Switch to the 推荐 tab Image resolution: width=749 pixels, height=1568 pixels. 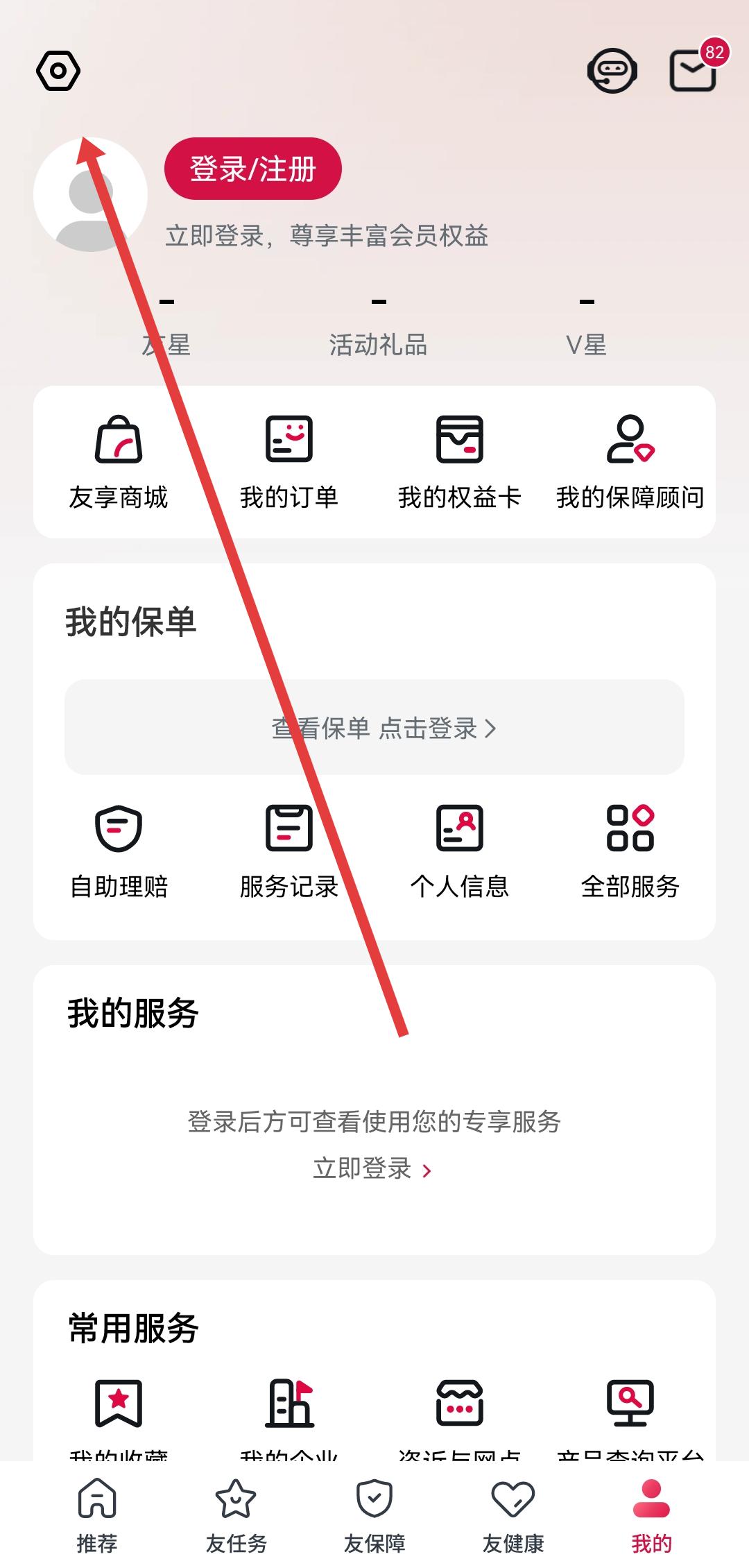pos(97,1515)
